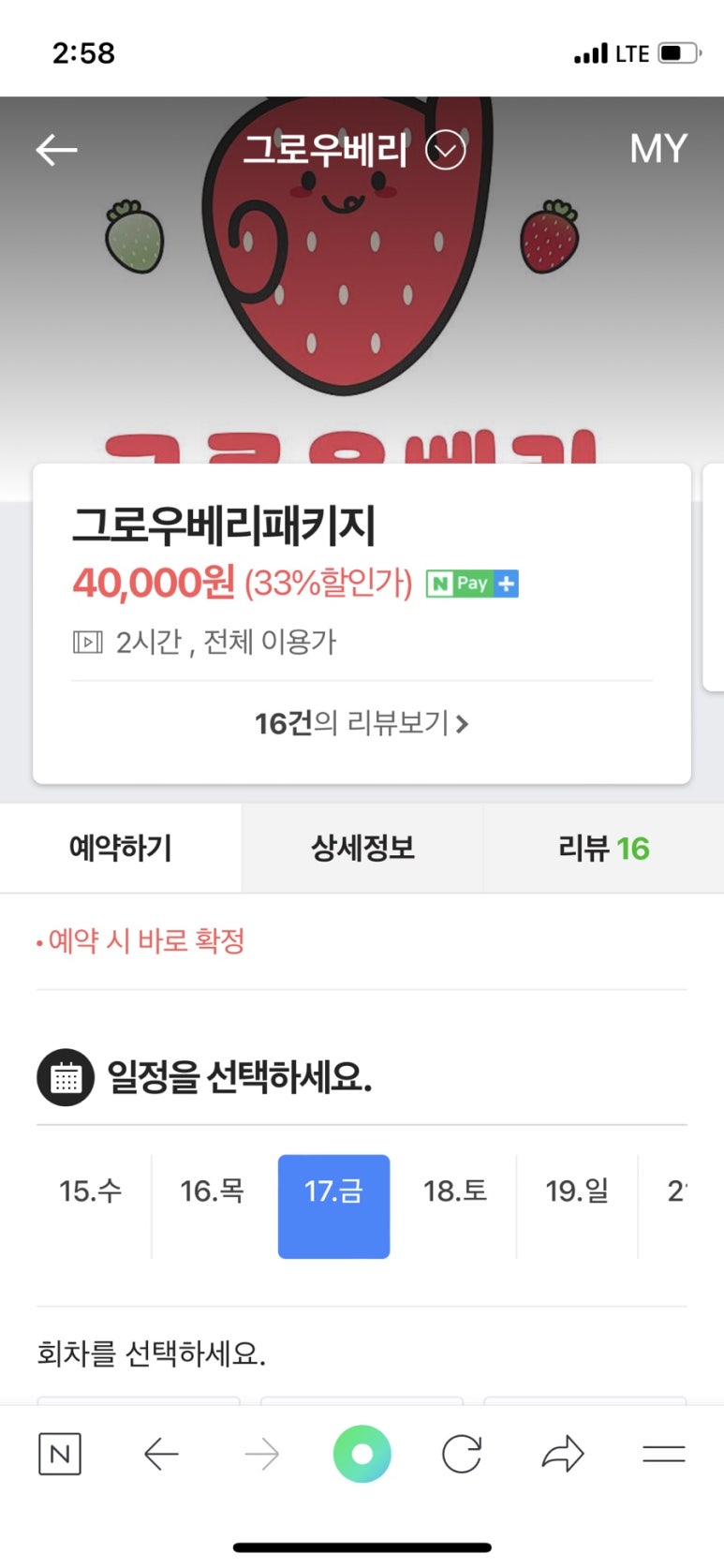Open the browser menu with two lines
Screen dimensions: 724x1568
(x=664, y=1454)
